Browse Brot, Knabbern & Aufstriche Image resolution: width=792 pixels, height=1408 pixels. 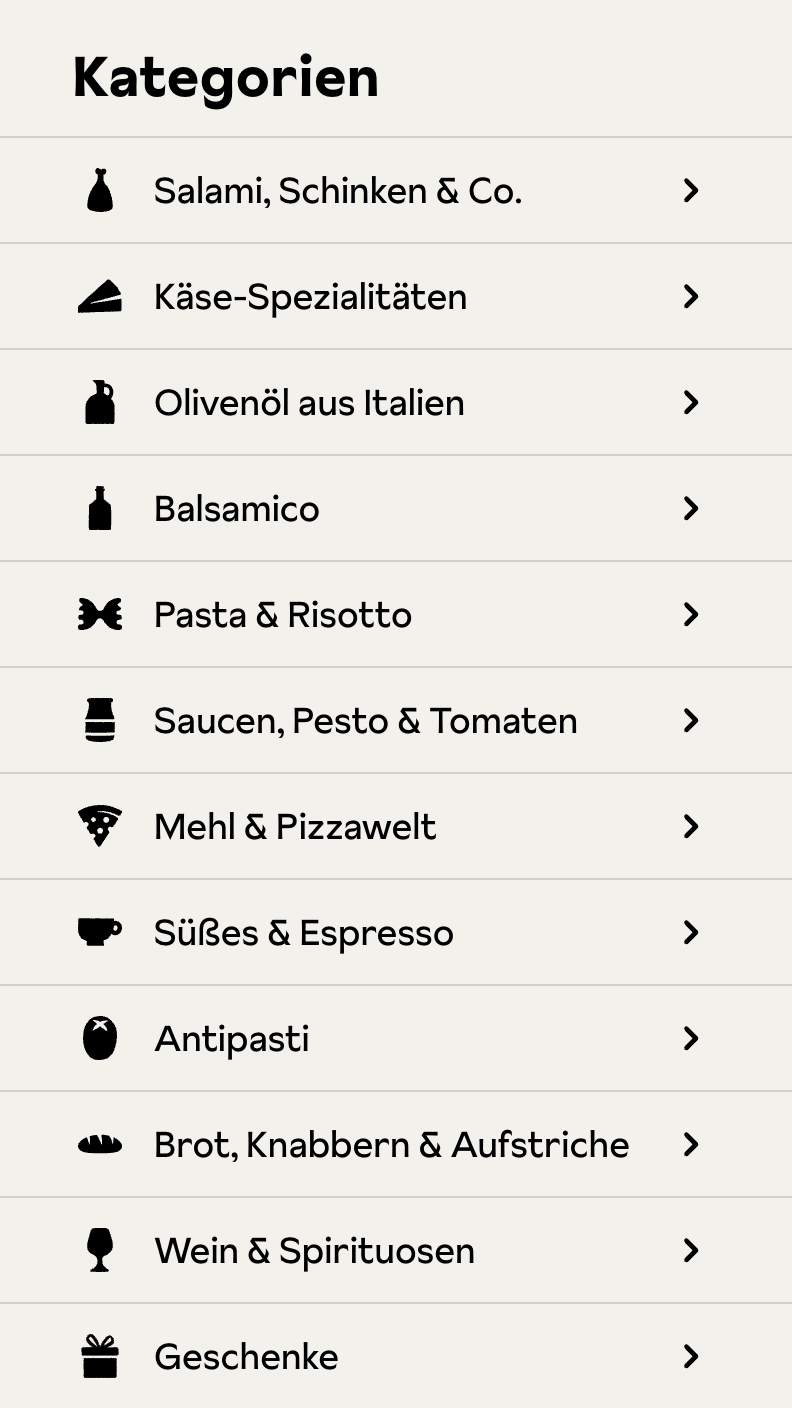(x=391, y=1145)
